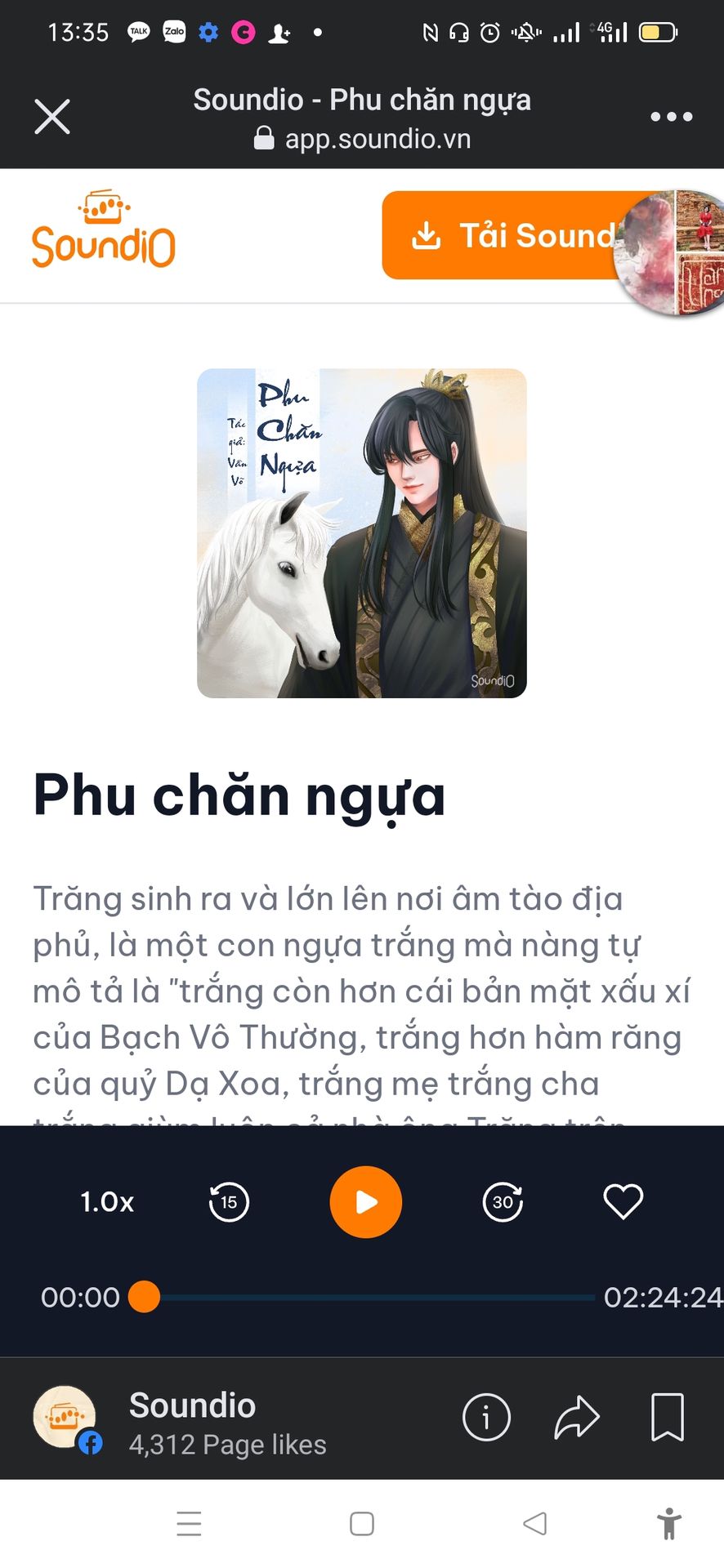Image resolution: width=724 pixels, height=1568 pixels.
Task: Open the three-dot overflow menu
Action: 671,117
